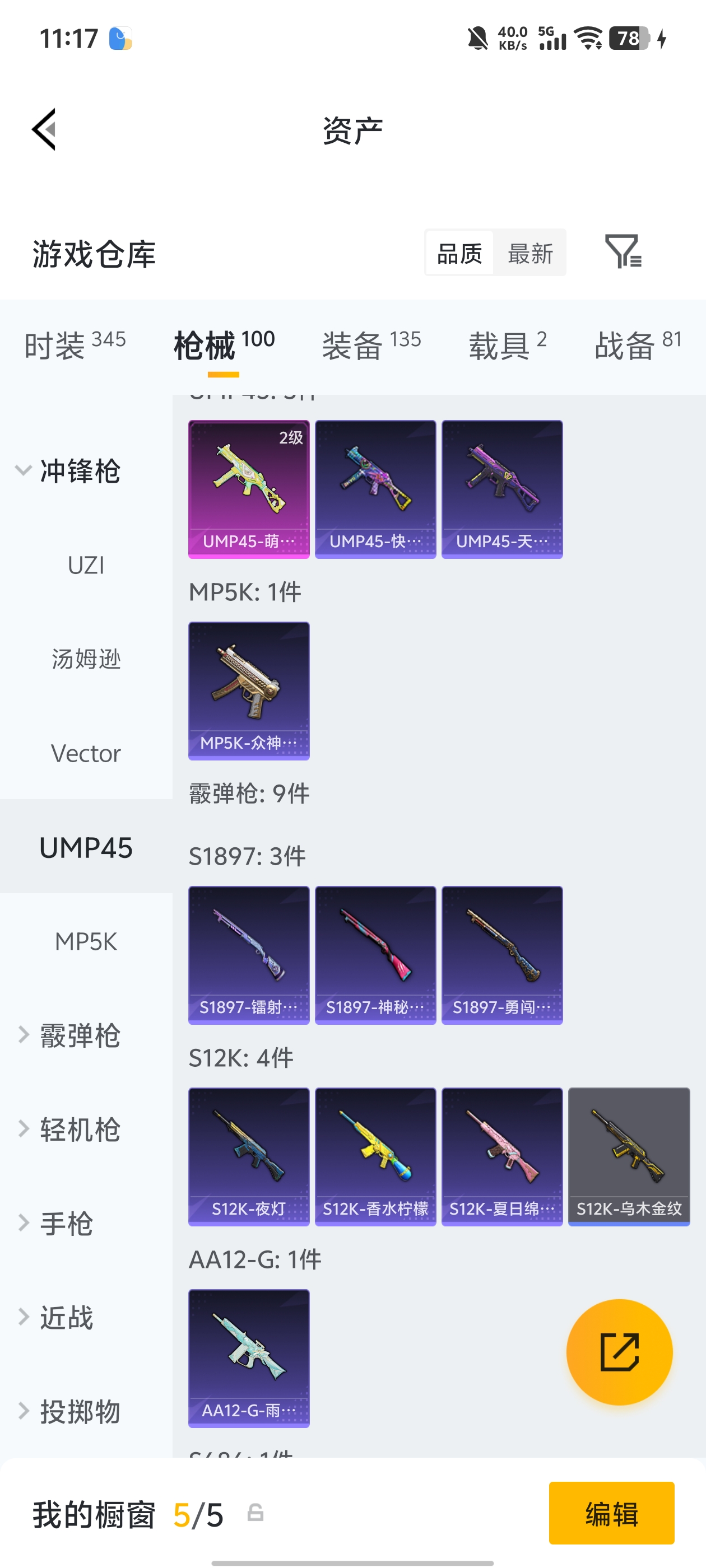Image resolution: width=706 pixels, height=1568 pixels.
Task: Select the 品质 sort option
Action: tap(459, 253)
